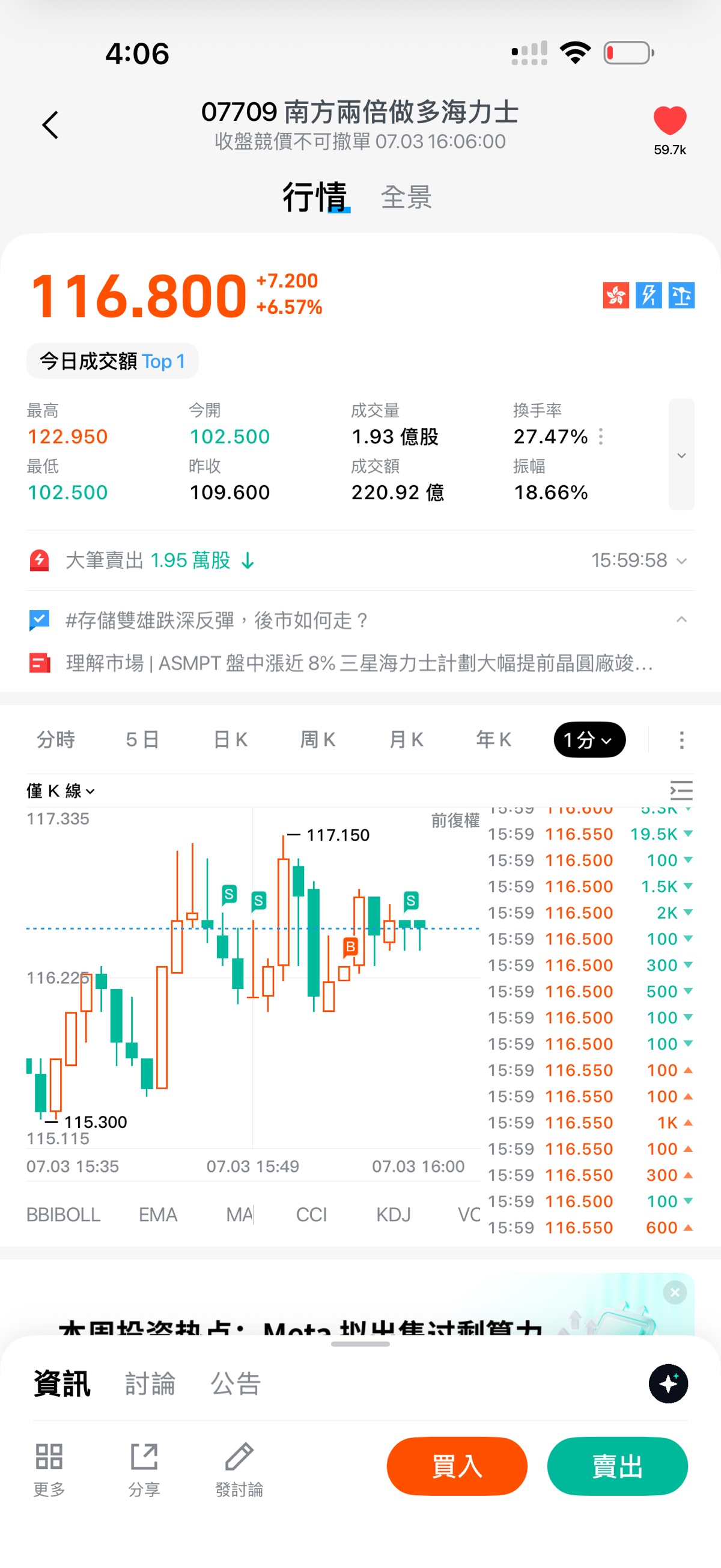
Task: Open the 僅K線 overlay dropdown
Action: pyautogui.click(x=60, y=791)
